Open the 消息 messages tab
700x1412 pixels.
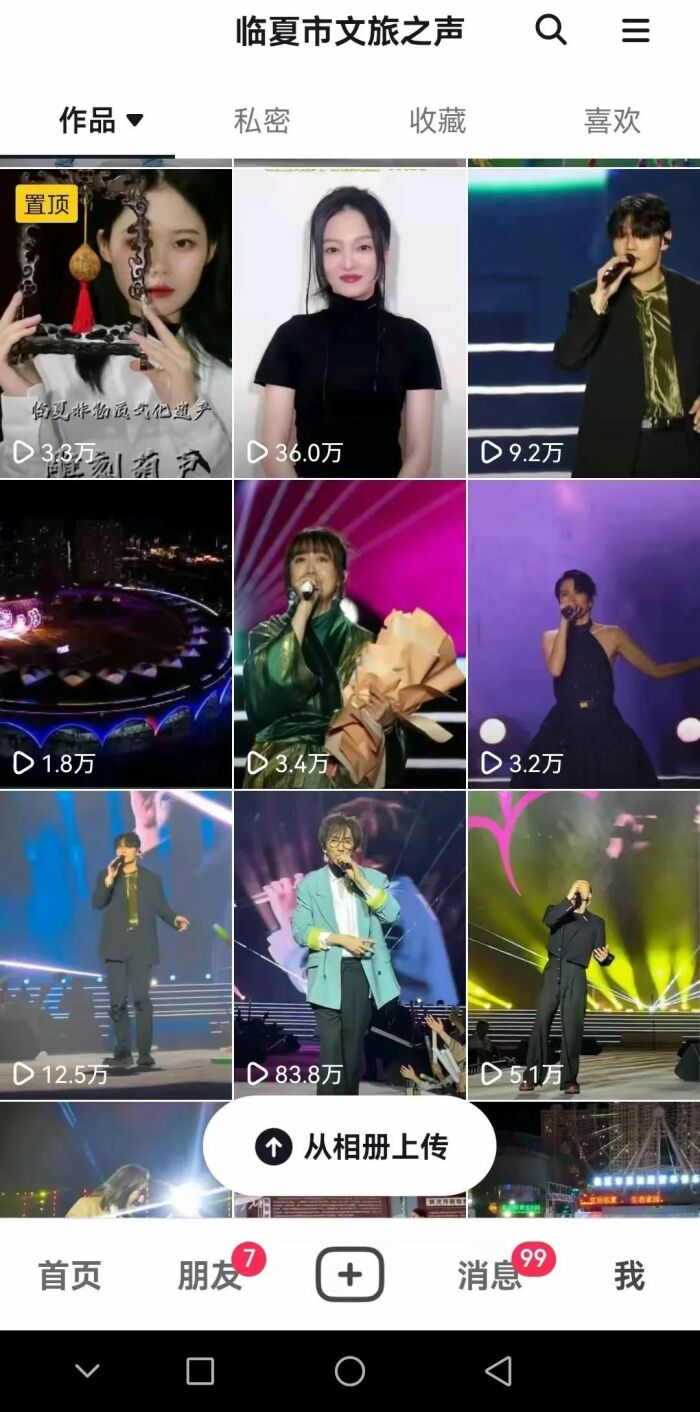(x=490, y=1276)
